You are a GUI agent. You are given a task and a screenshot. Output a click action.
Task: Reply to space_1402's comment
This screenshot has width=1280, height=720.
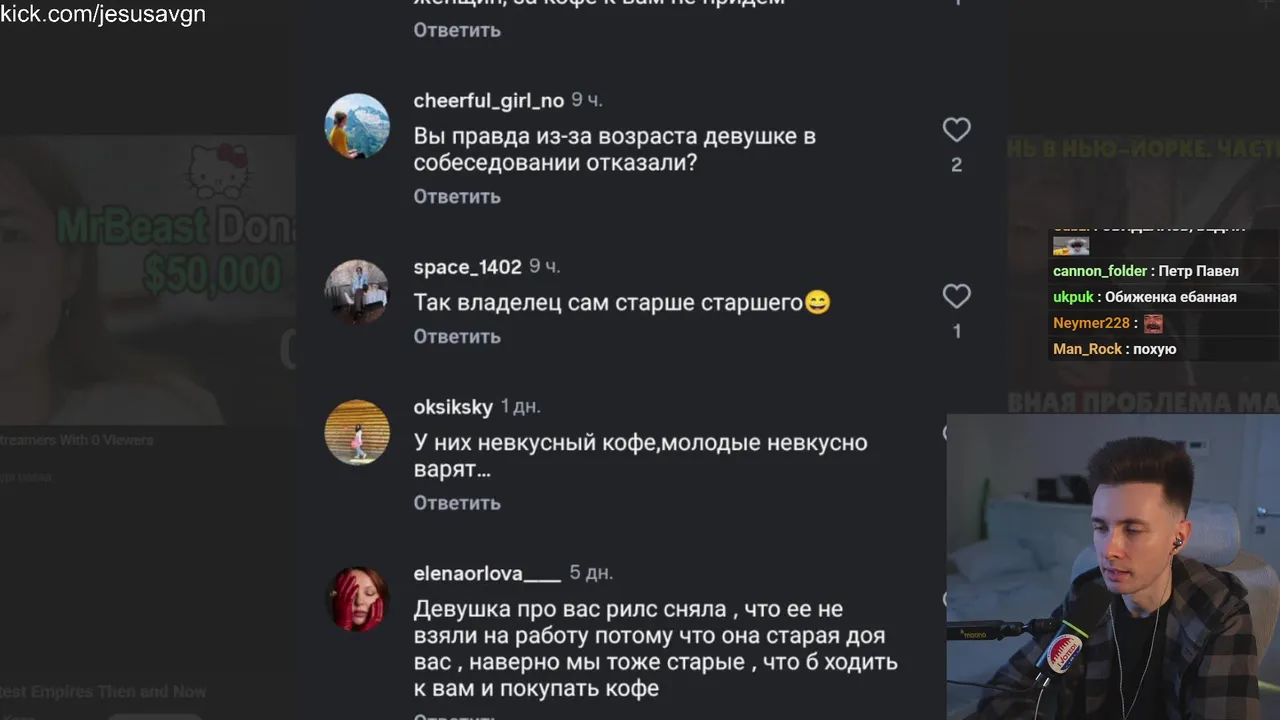[x=457, y=336]
